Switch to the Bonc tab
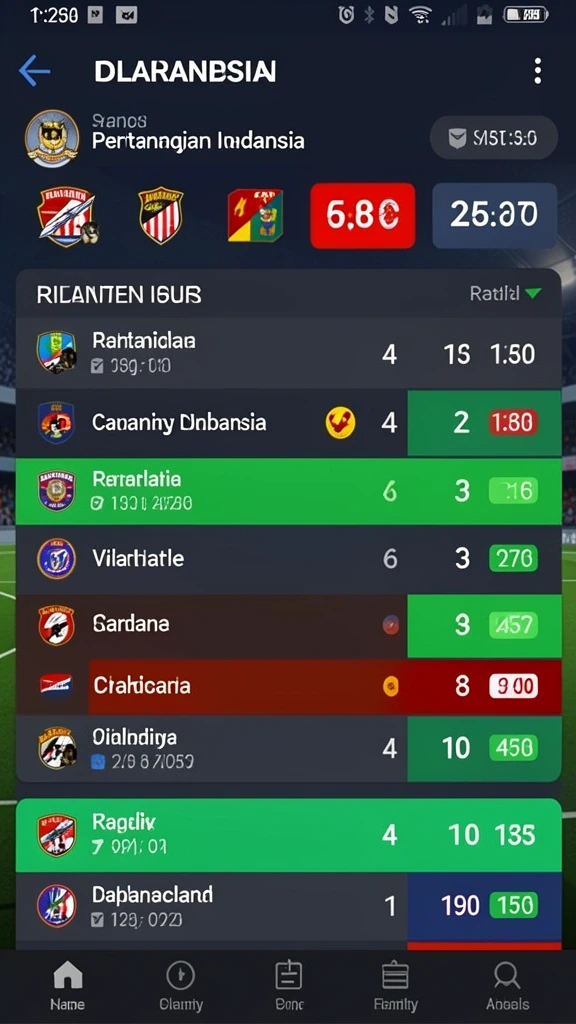 tap(289, 986)
